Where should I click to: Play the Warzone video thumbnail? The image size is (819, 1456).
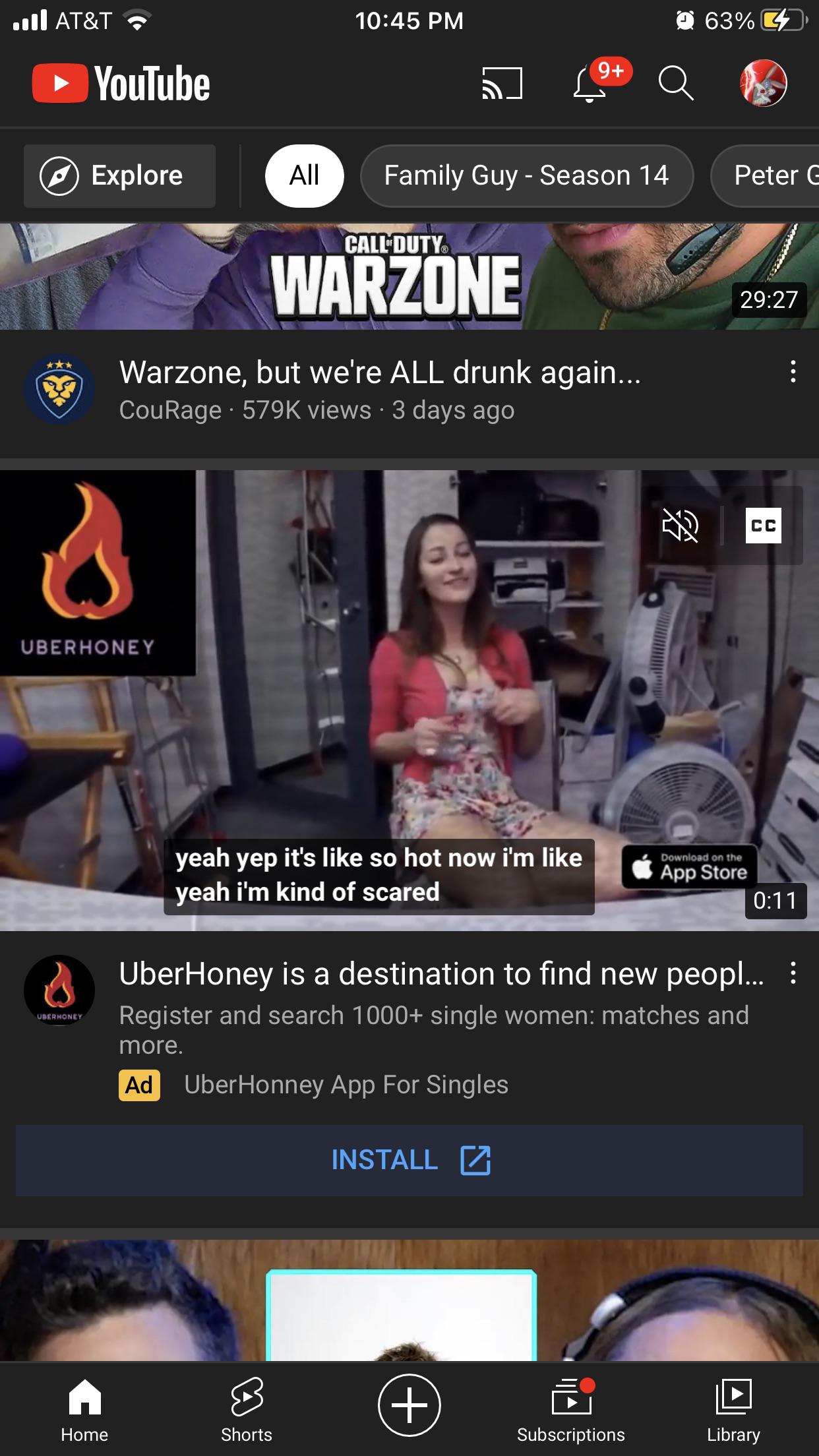coord(409,277)
